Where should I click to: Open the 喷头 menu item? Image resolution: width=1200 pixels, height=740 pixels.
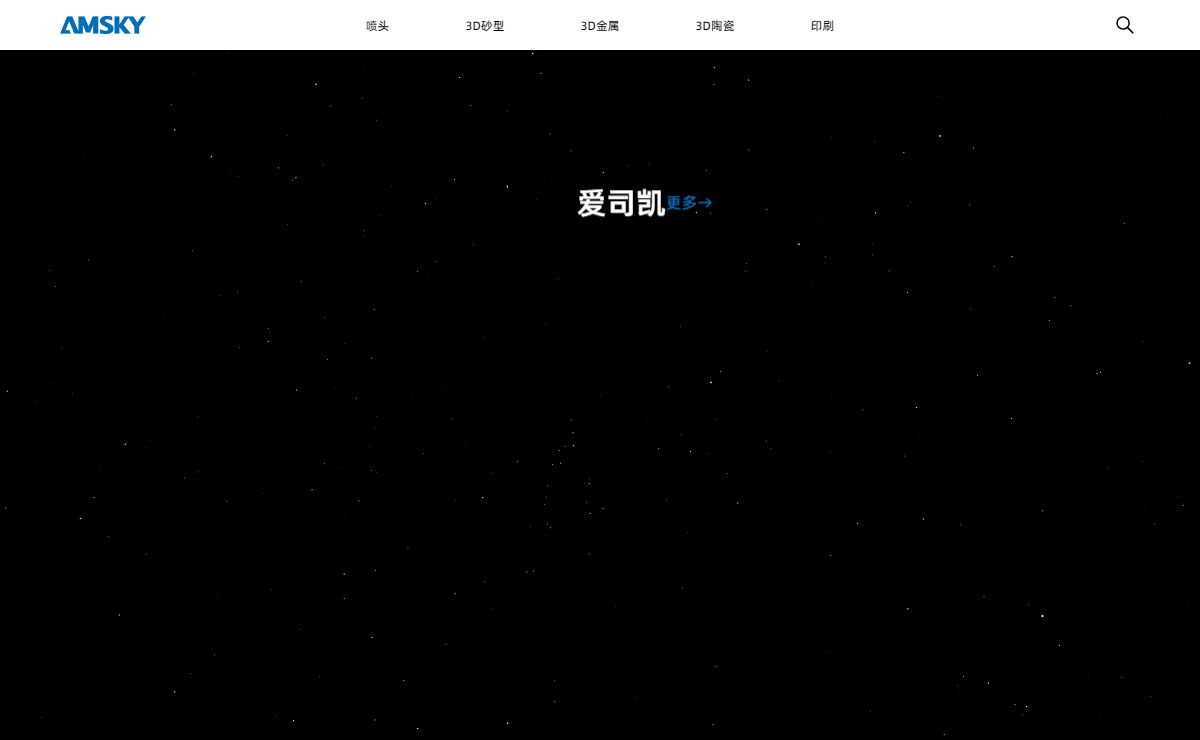(x=377, y=26)
